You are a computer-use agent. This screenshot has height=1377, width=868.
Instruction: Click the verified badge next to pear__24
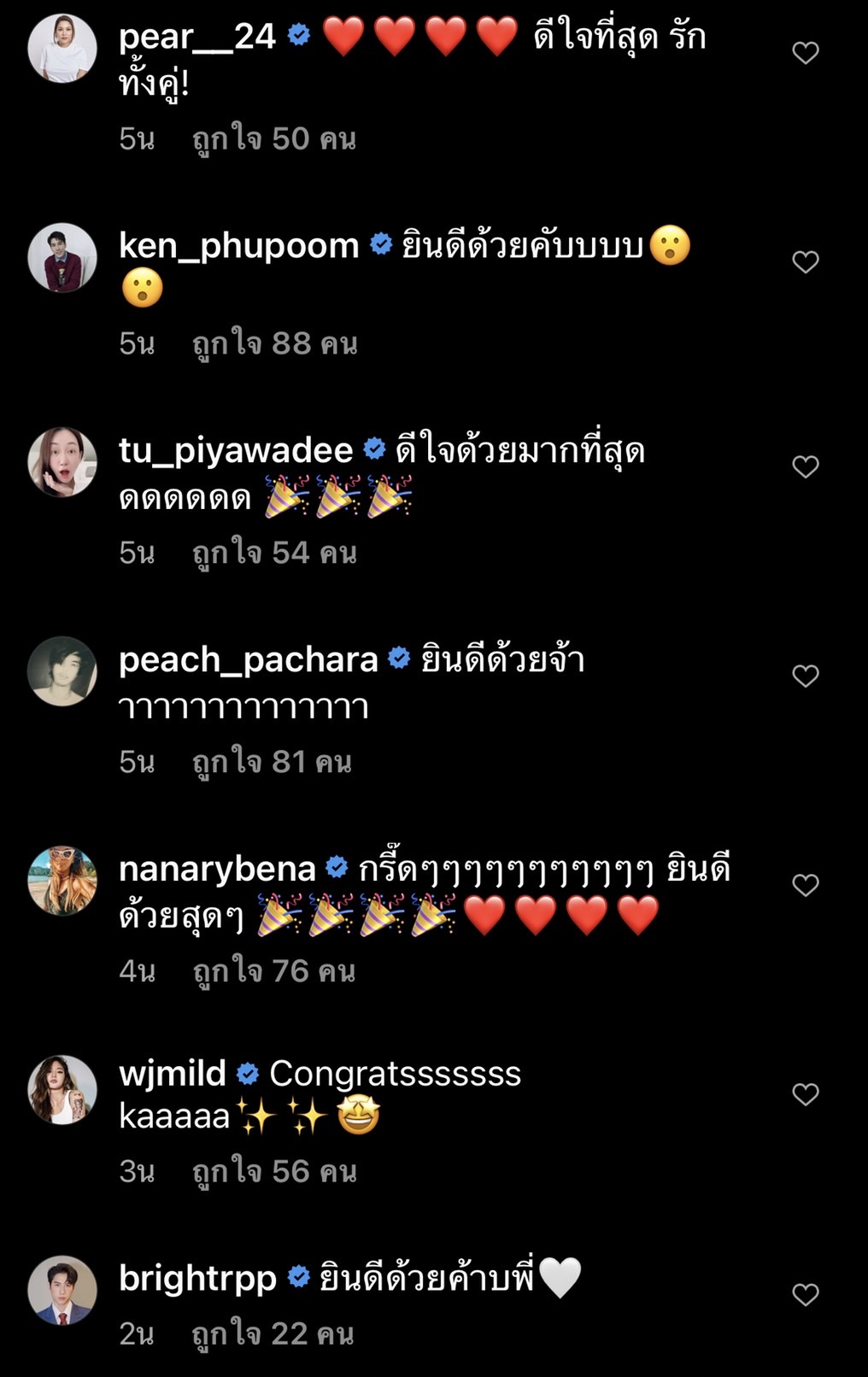(297, 34)
